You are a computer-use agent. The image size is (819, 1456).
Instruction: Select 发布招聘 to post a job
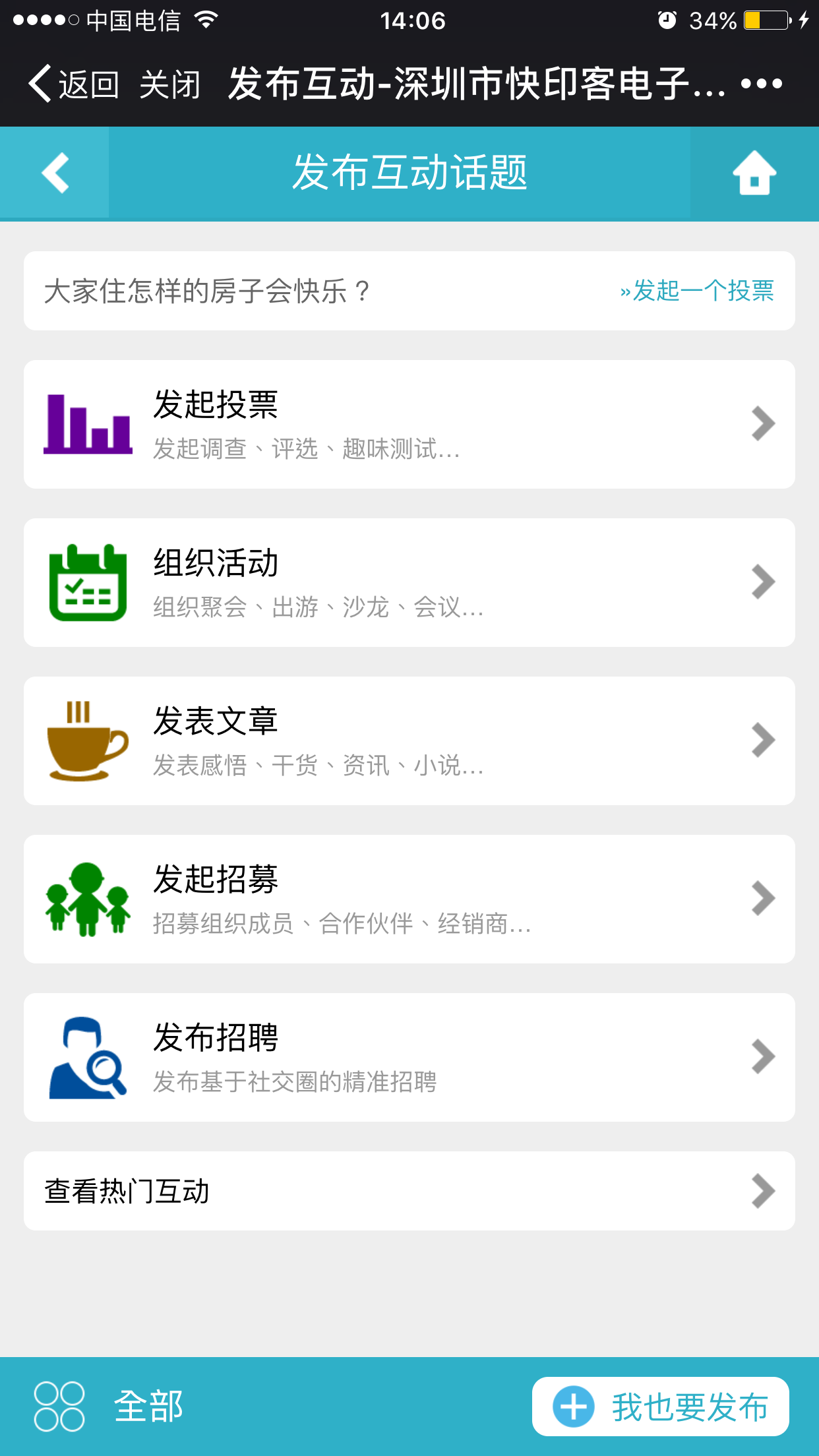(409, 1057)
